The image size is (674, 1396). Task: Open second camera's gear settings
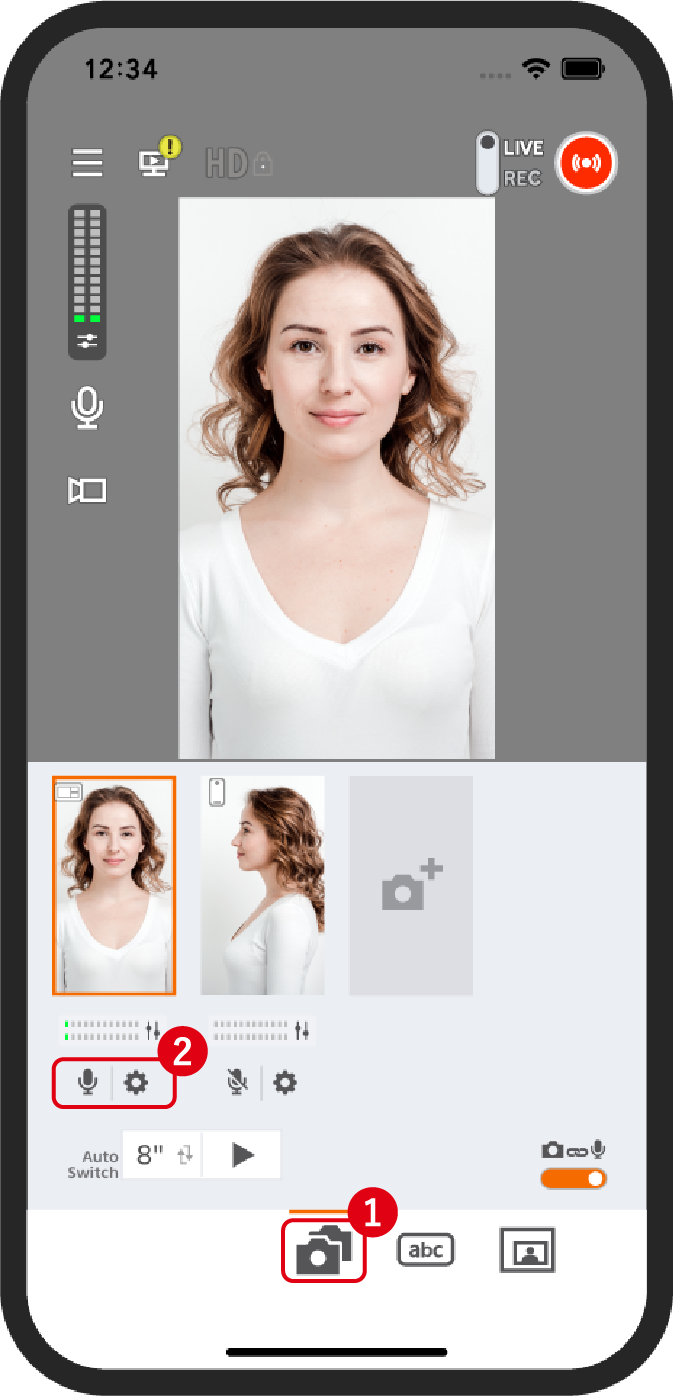click(285, 1082)
